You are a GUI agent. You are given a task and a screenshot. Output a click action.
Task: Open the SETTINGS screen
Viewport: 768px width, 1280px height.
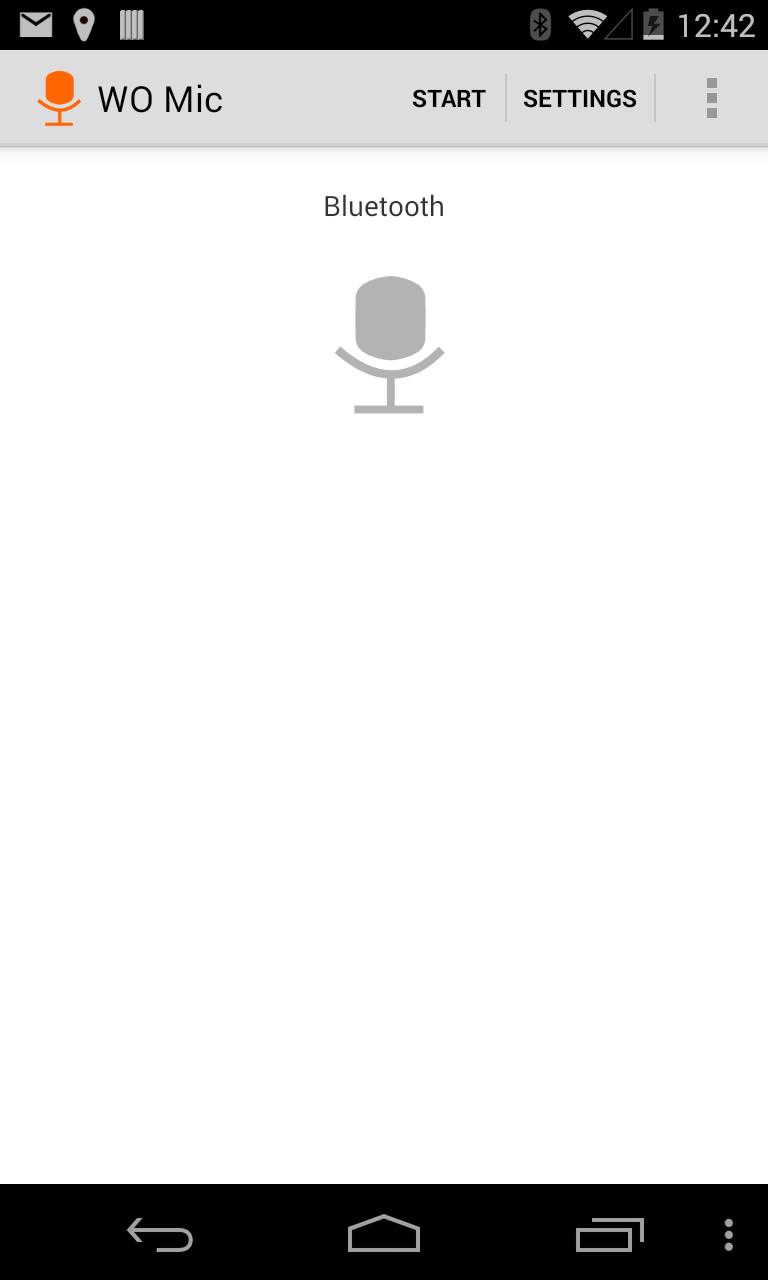pyautogui.click(x=580, y=99)
